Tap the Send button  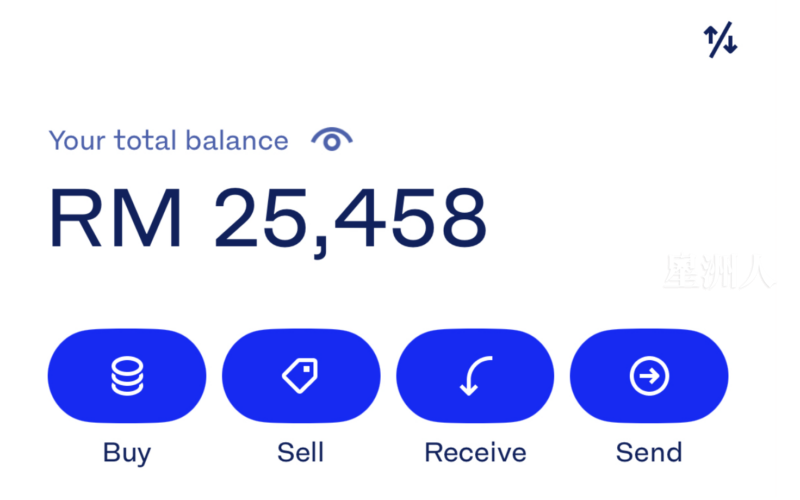click(x=649, y=377)
